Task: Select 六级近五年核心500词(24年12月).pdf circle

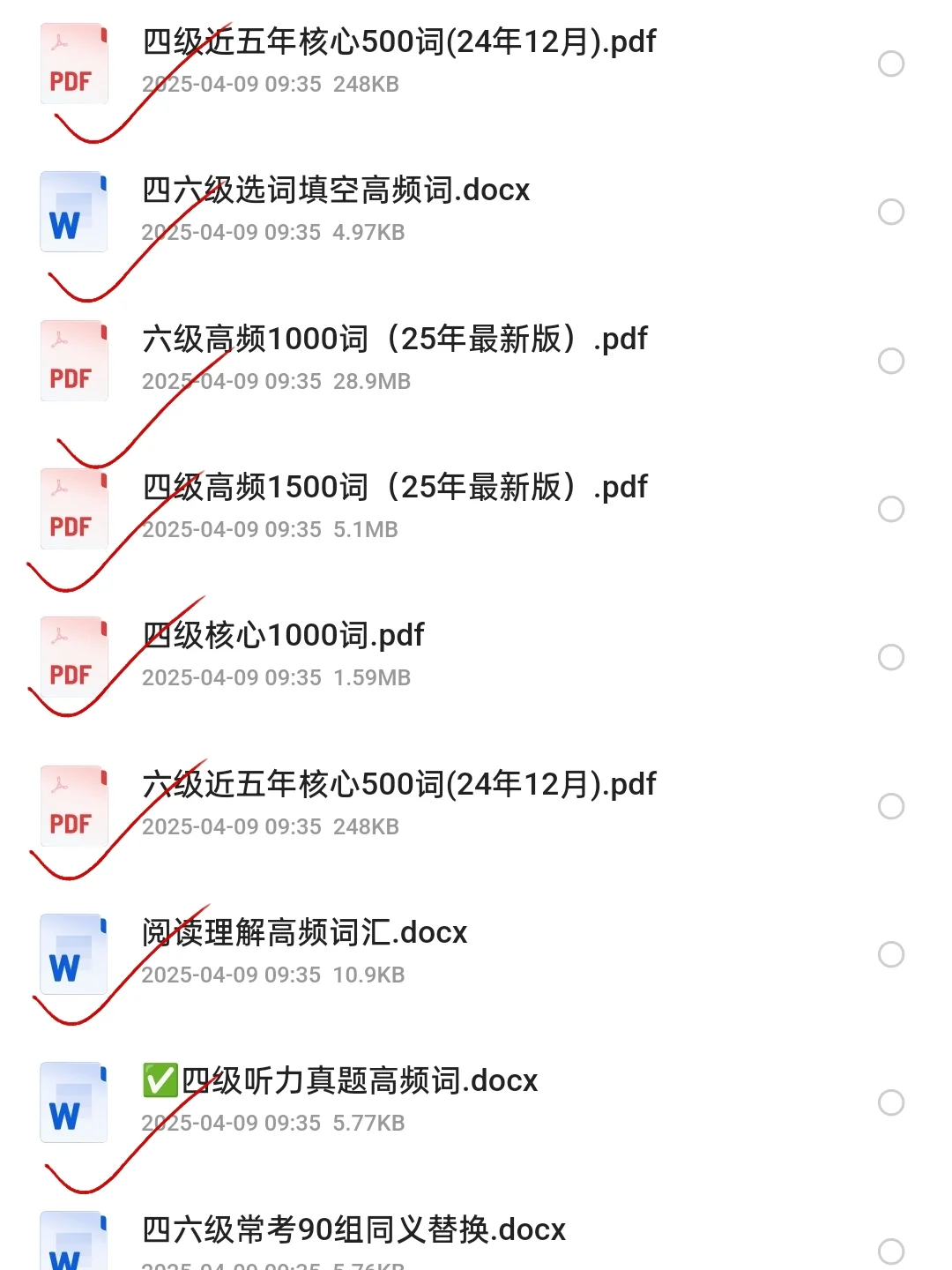Action: click(x=891, y=806)
